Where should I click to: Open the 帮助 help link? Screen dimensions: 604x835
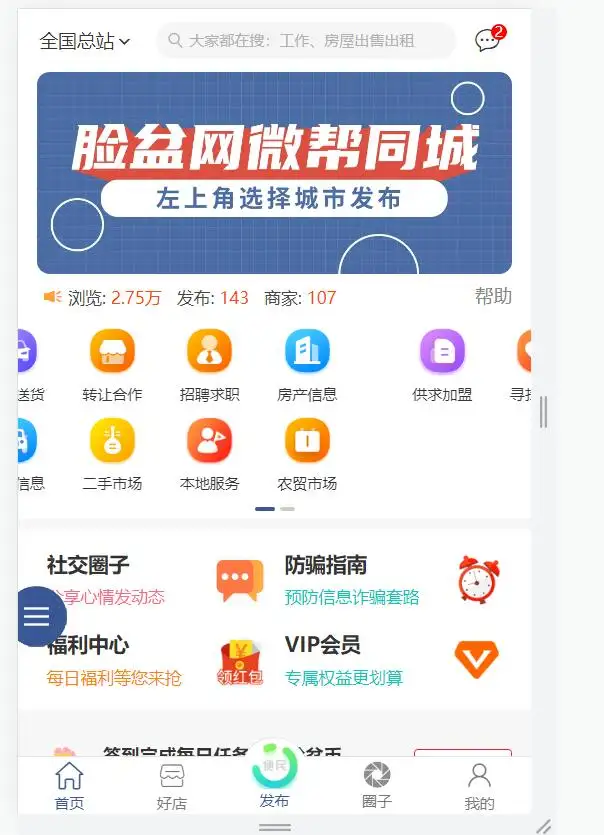click(493, 296)
